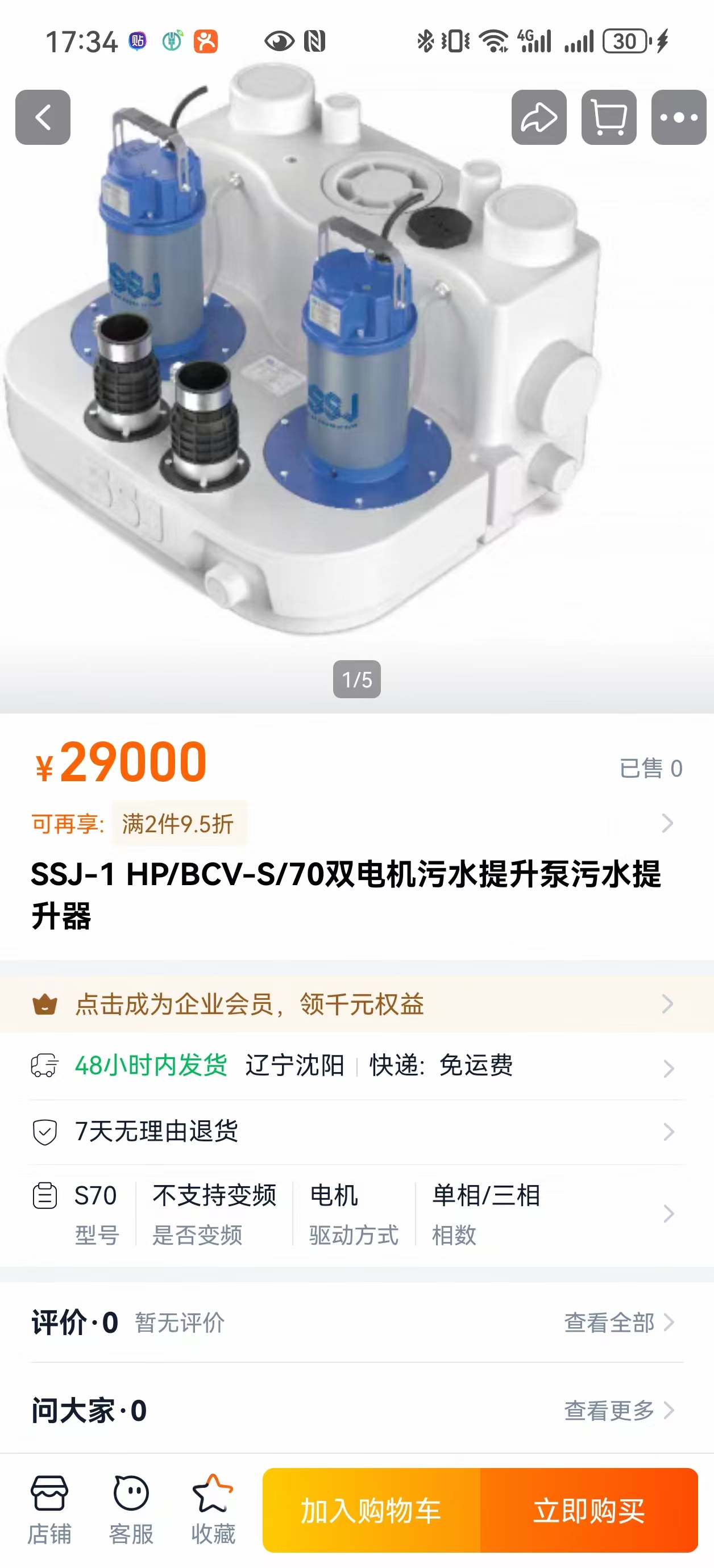The width and height of the screenshot is (714, 1568).
Task: Share this product listing
Action: click(538, 118)
